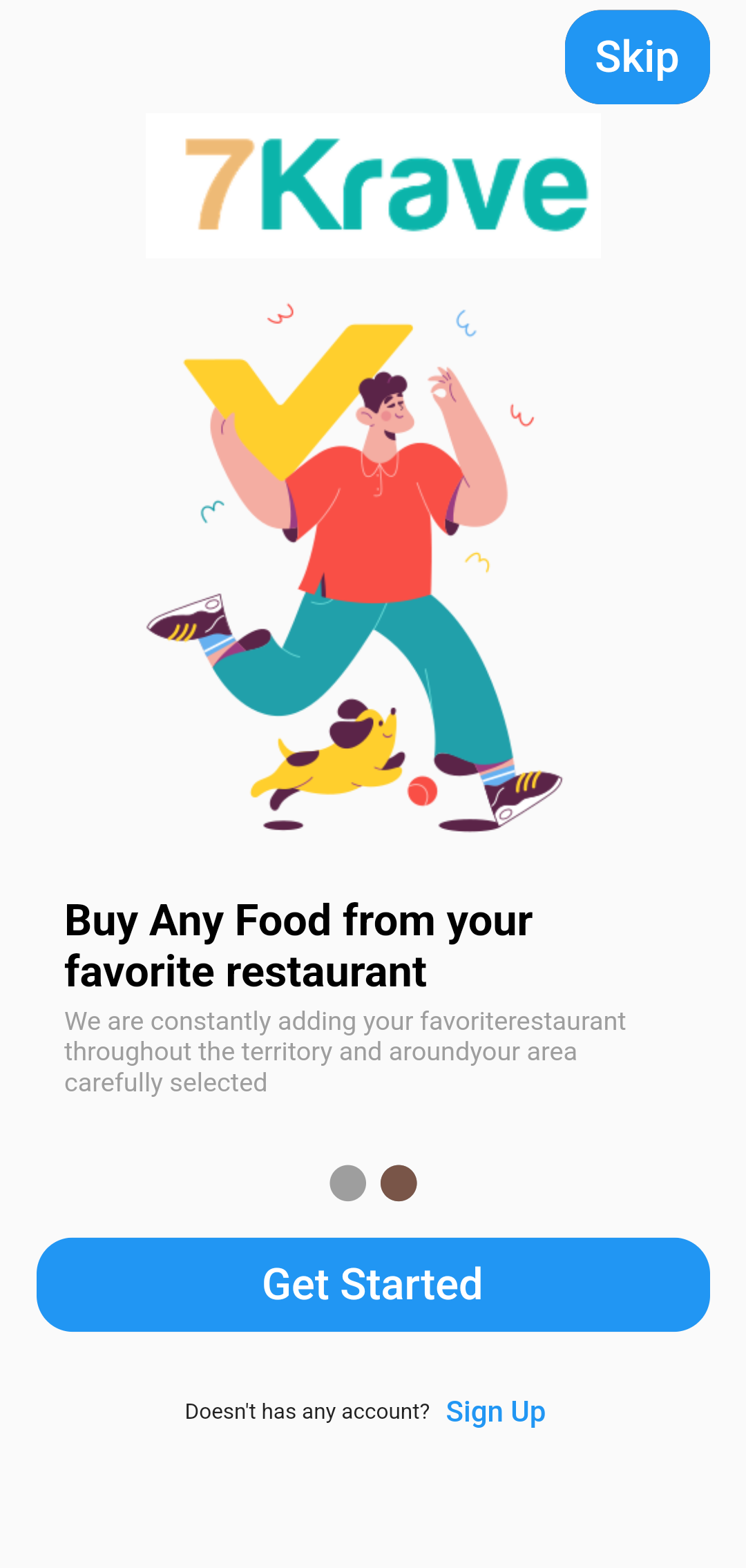746x1568 pixels.
Task: Skip the onboarding intro
Action: pos(637,57)
